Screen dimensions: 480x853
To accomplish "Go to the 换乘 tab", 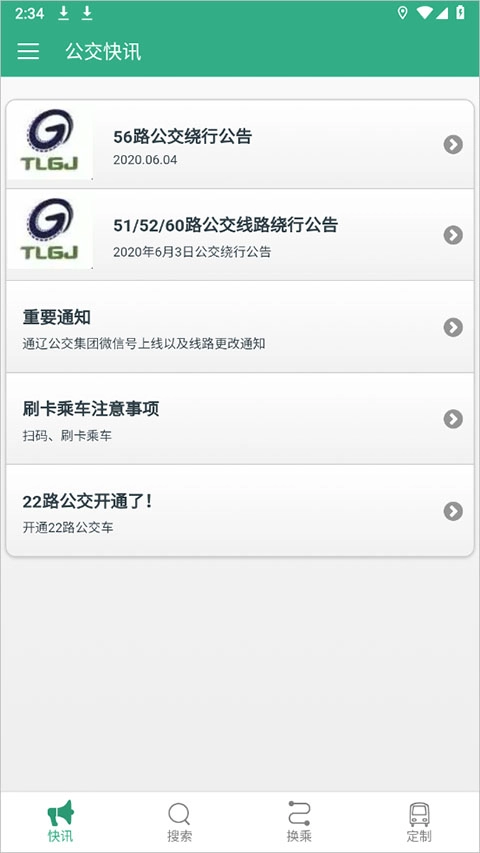I will pos(299,822).
